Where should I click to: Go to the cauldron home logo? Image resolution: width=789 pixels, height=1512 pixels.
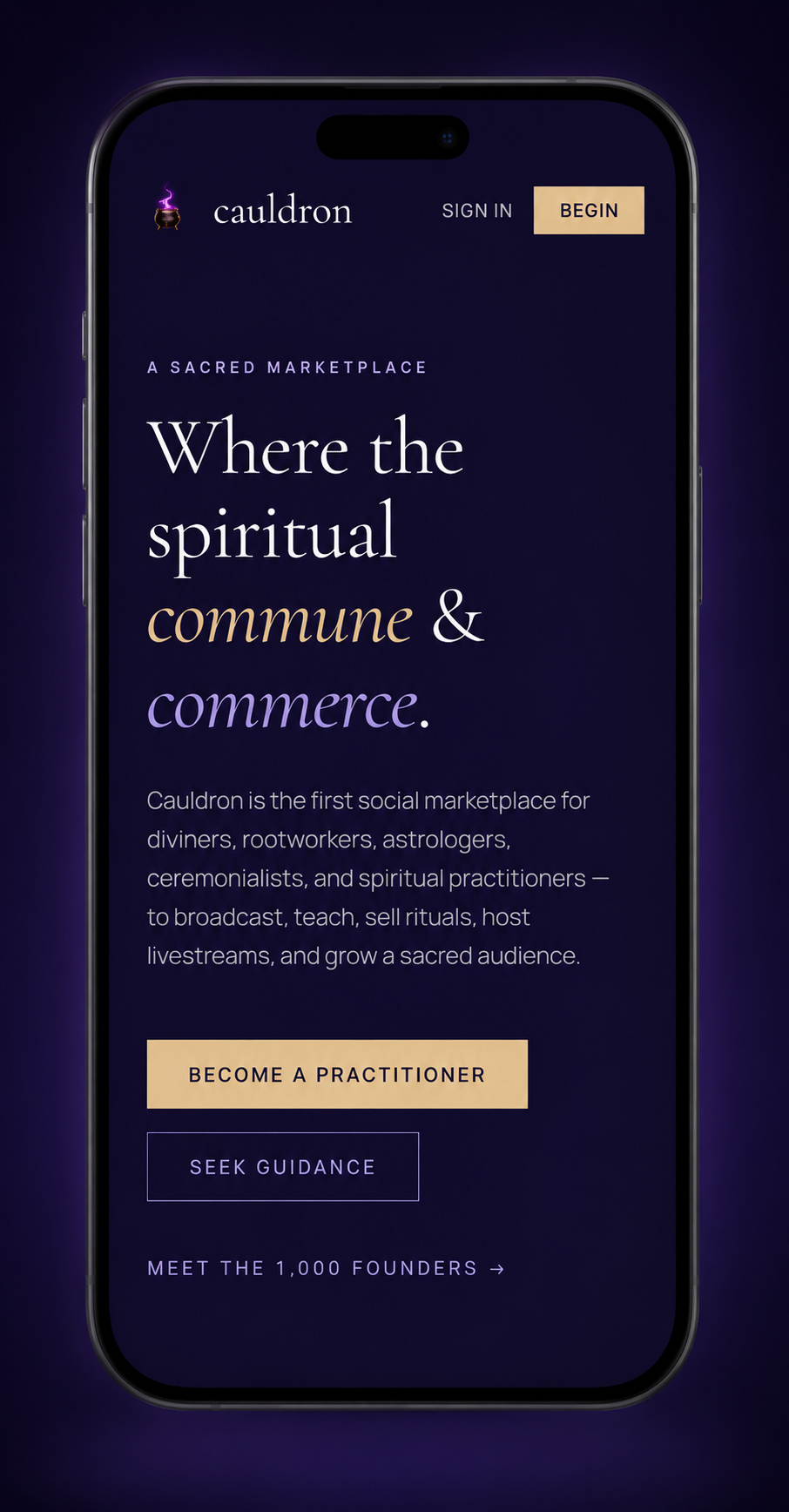252,209
